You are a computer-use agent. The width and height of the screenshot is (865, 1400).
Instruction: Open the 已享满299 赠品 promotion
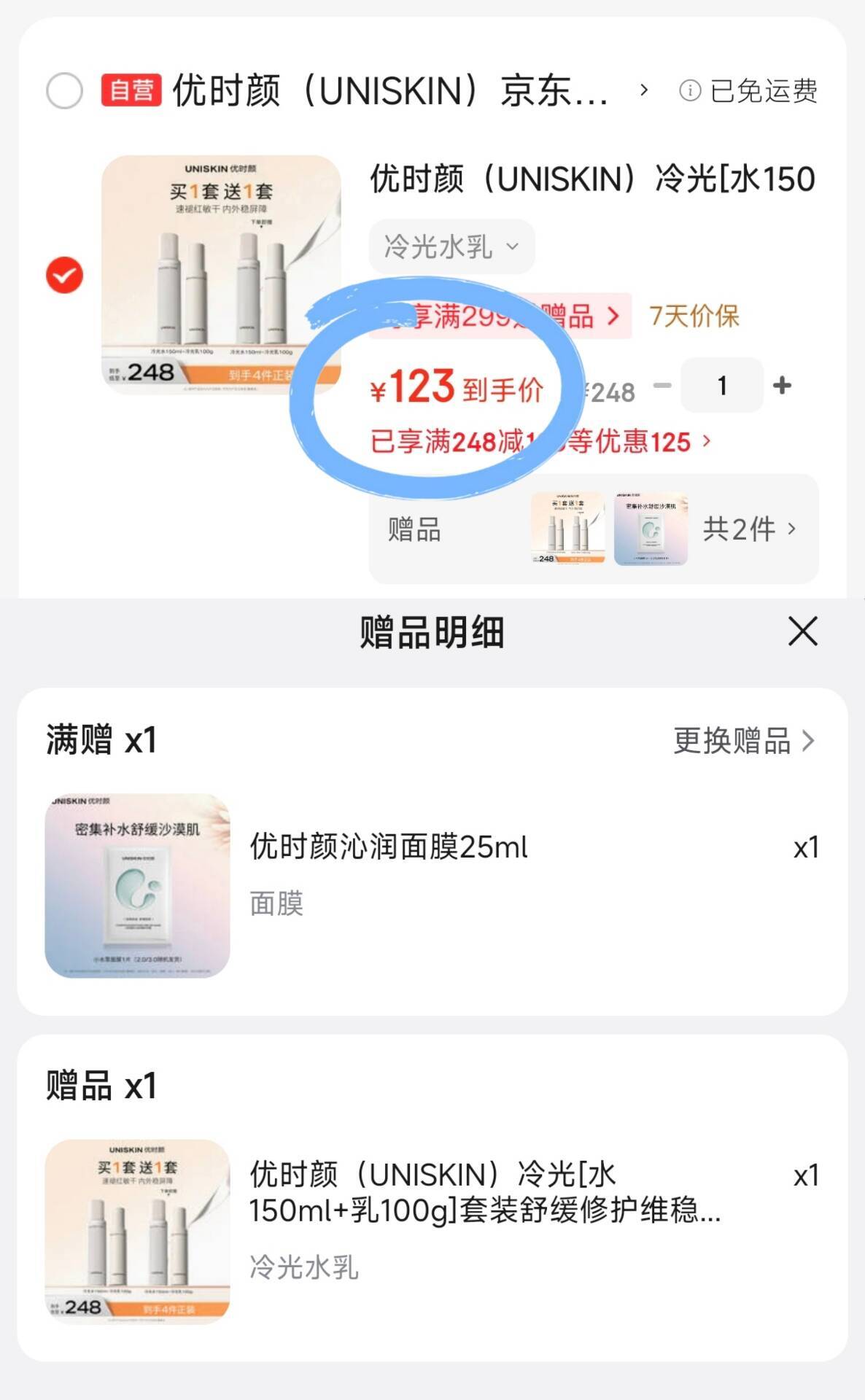pos(503,316)
